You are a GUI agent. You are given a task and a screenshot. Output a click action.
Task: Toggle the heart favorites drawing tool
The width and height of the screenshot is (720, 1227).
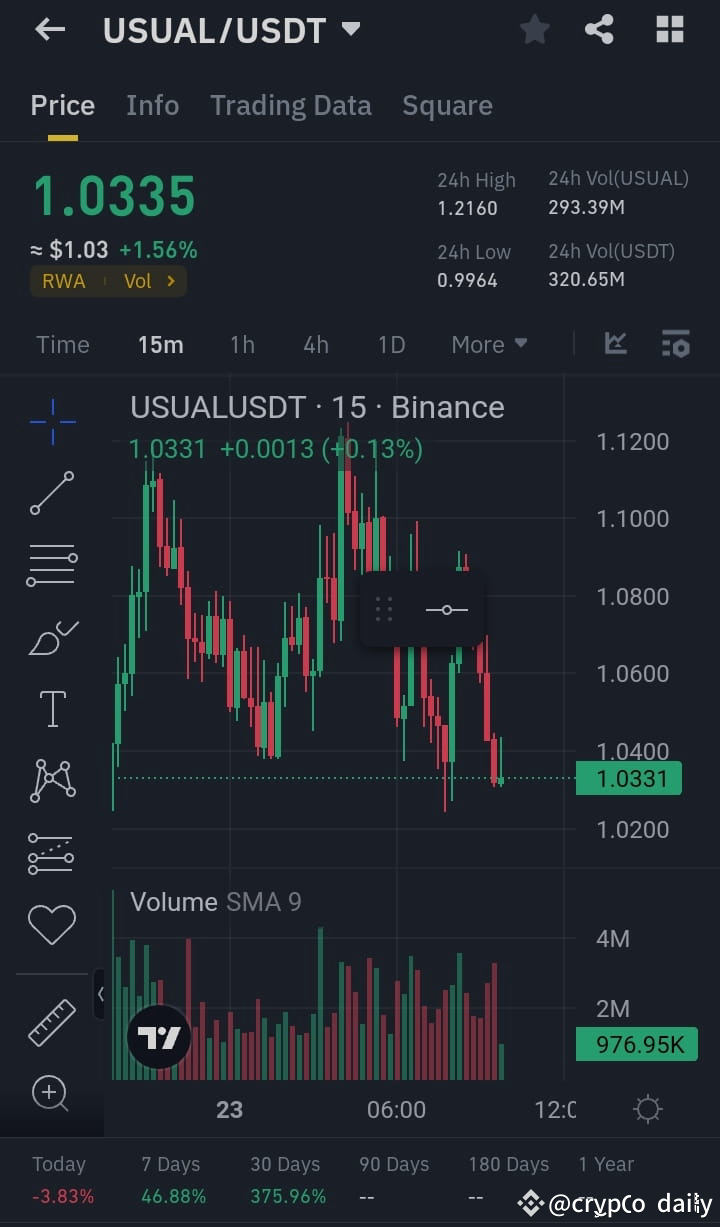coord(51,924)
